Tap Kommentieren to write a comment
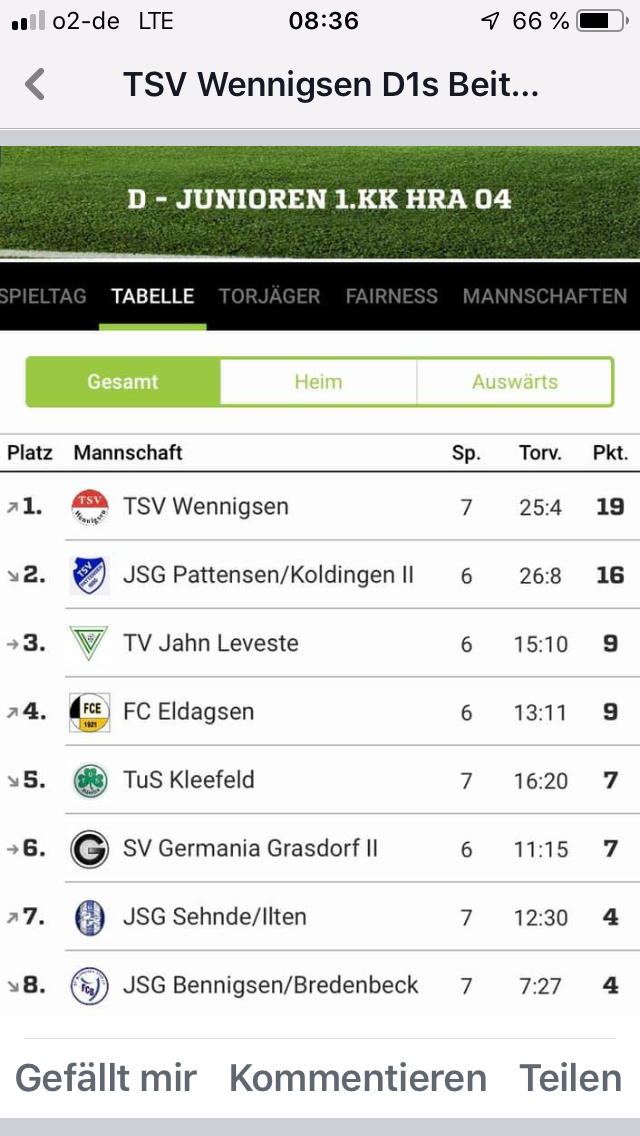 pyautogui.click(x=357, y=1078)
